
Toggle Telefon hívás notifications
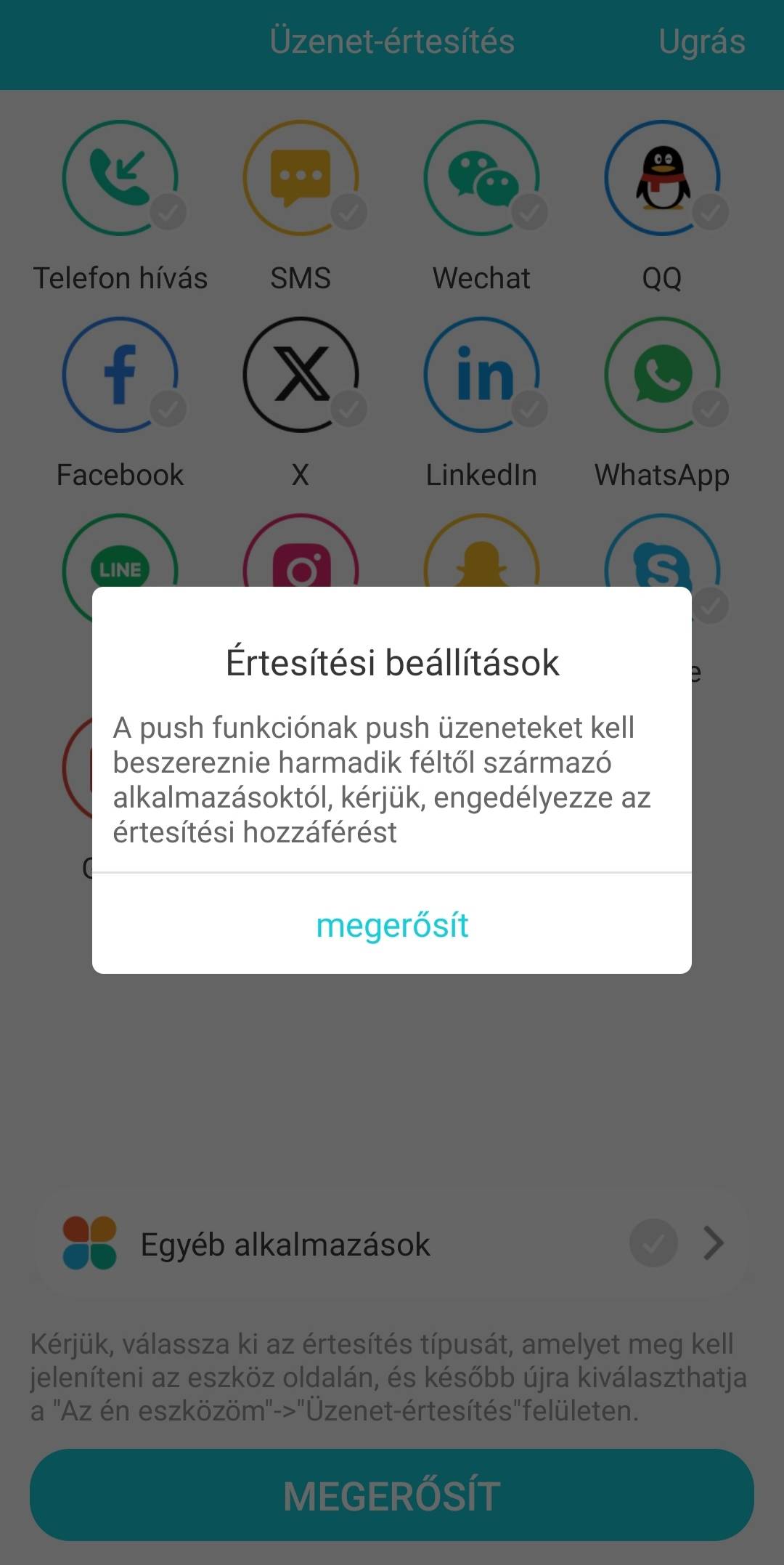(121, 179)
